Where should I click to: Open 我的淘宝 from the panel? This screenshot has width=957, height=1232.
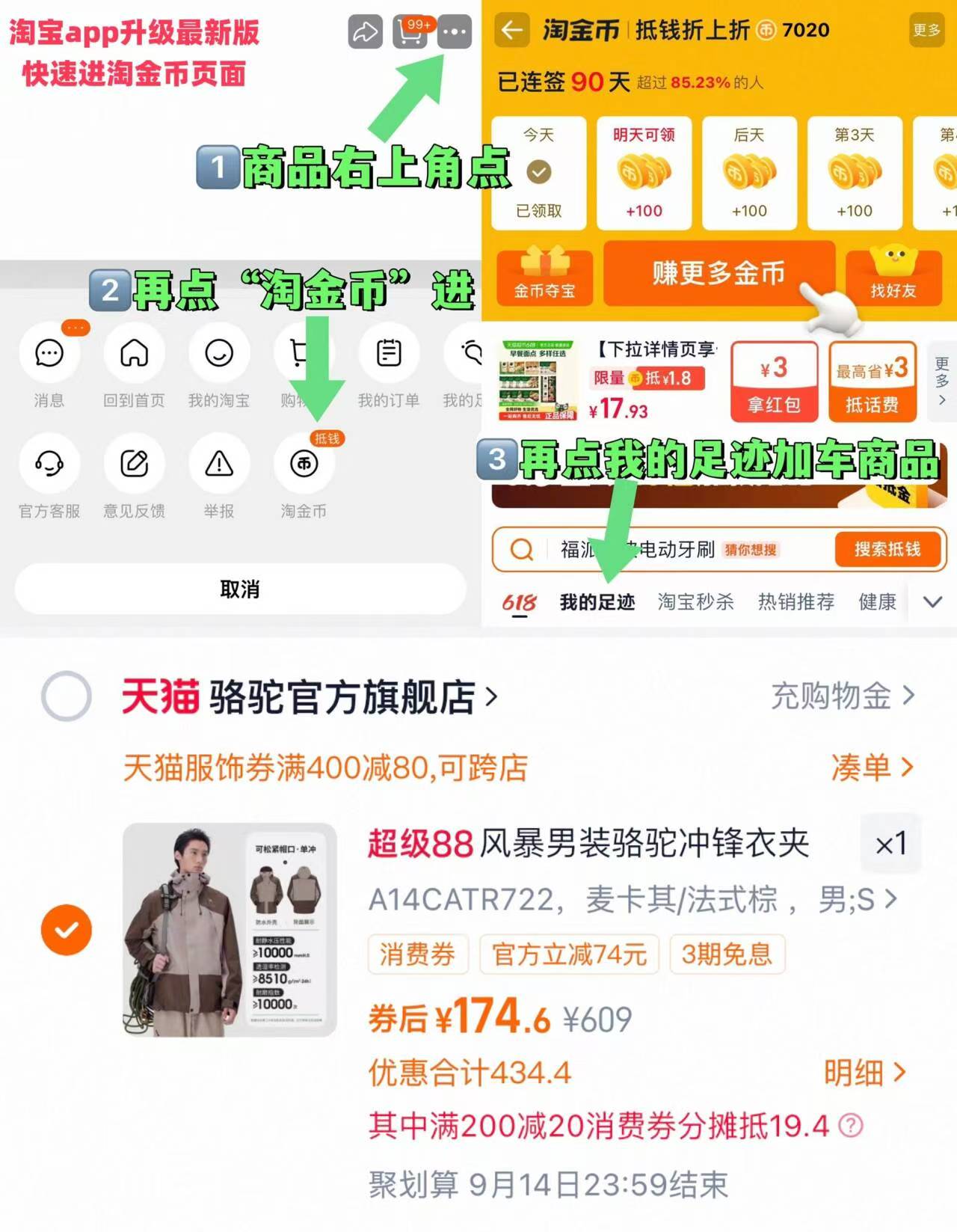coord(218,354)
